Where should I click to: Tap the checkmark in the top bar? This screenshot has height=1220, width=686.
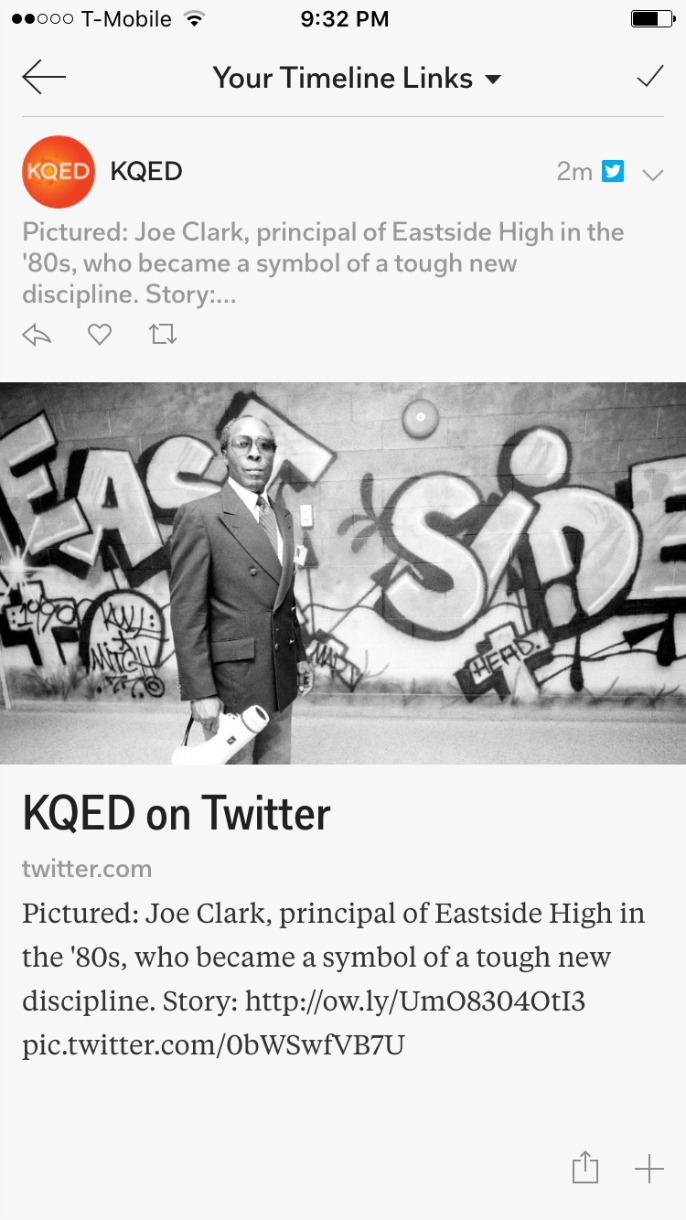(x=650, y=77)
